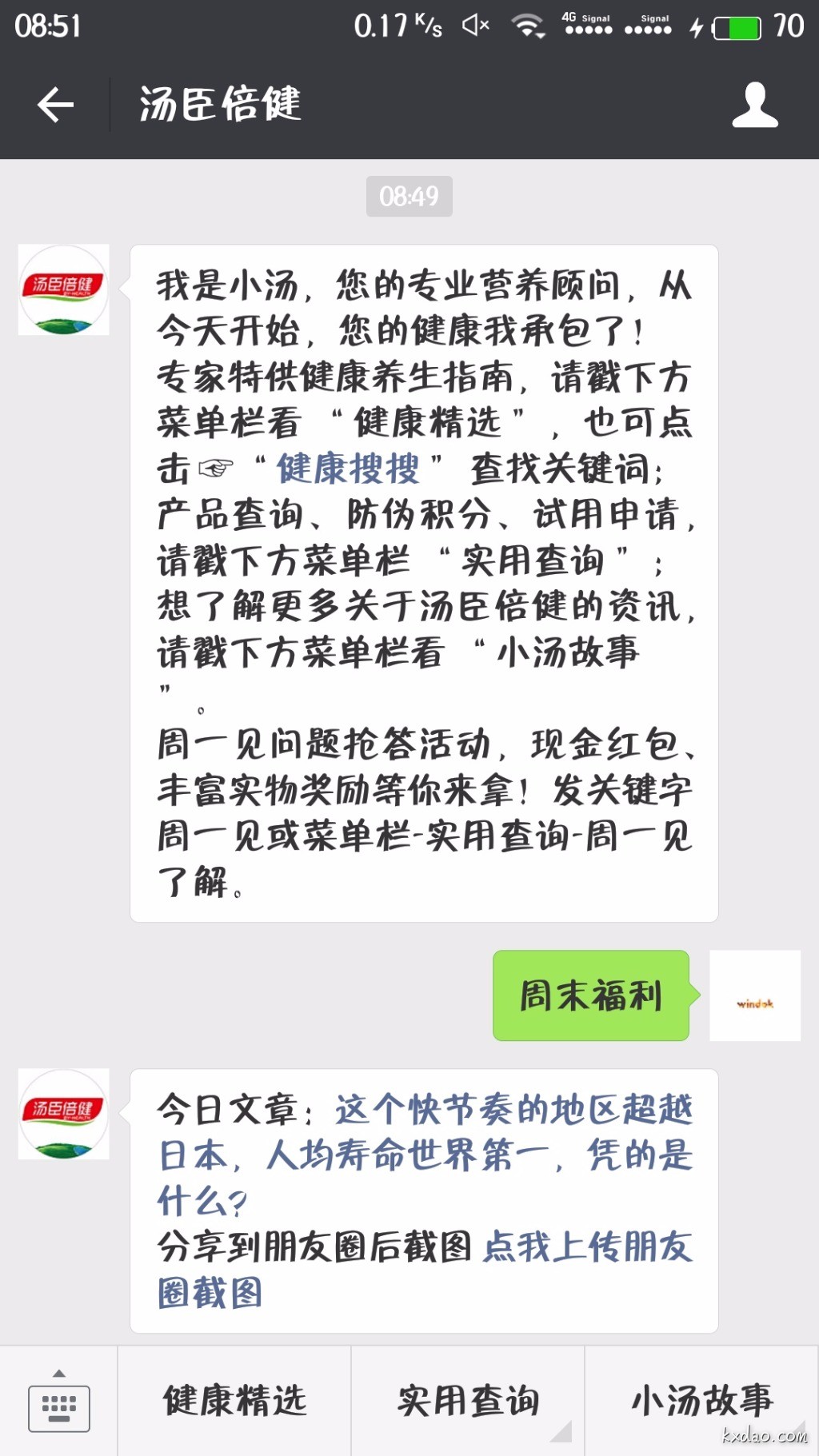Screen dimensions: 819x1456
Task: Go back from the 汤臣倍健 chat
Action: (55, 105)
